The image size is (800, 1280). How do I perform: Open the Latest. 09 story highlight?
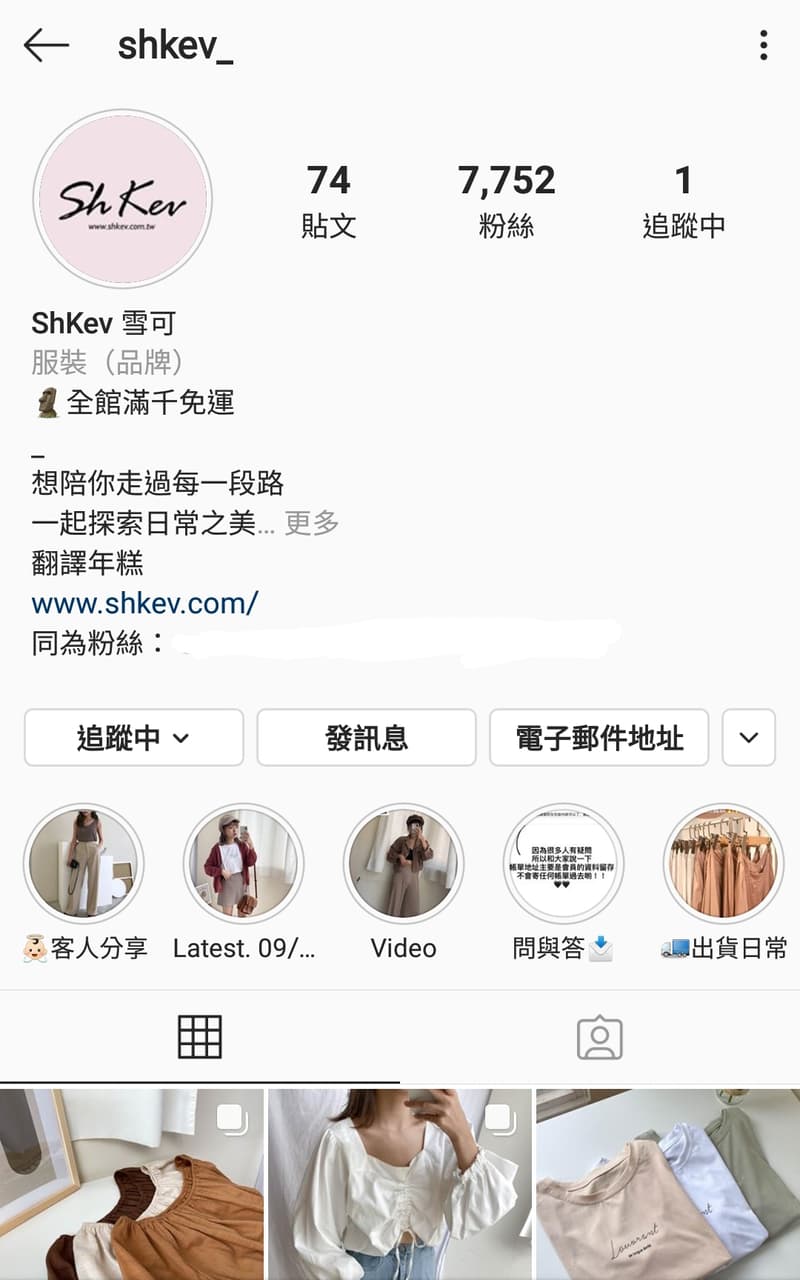pyautogui.click(x=244, y=862)
